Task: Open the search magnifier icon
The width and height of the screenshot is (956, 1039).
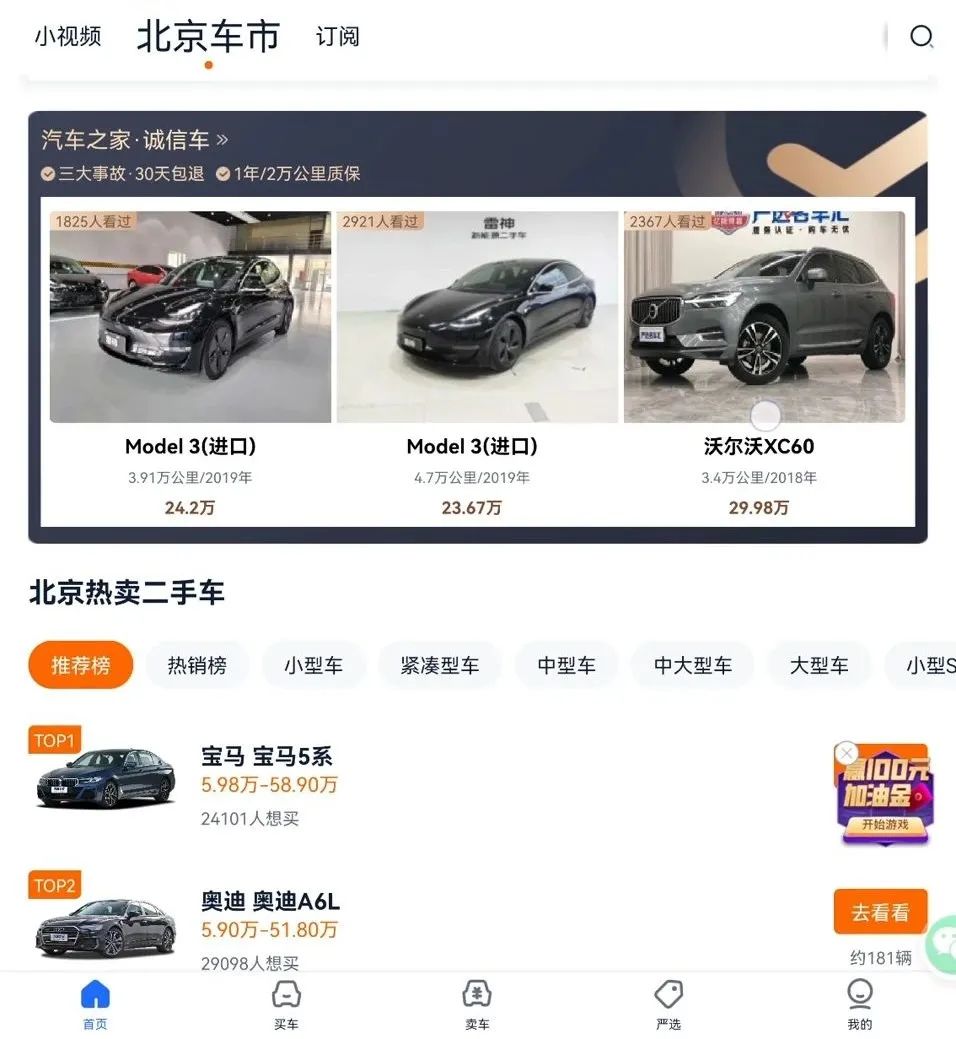Action: click(x=921, y=37)
